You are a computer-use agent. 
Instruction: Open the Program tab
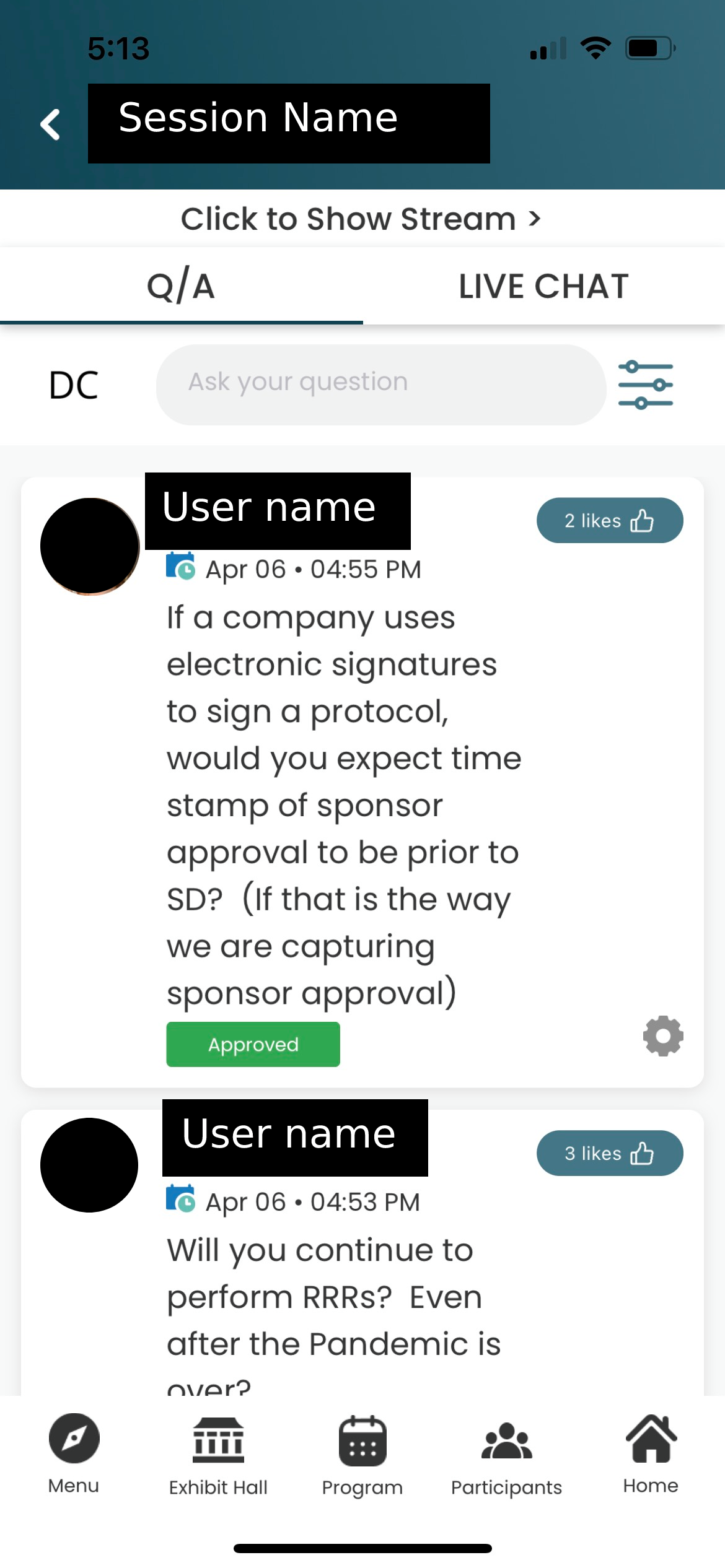click(362, 1455)
